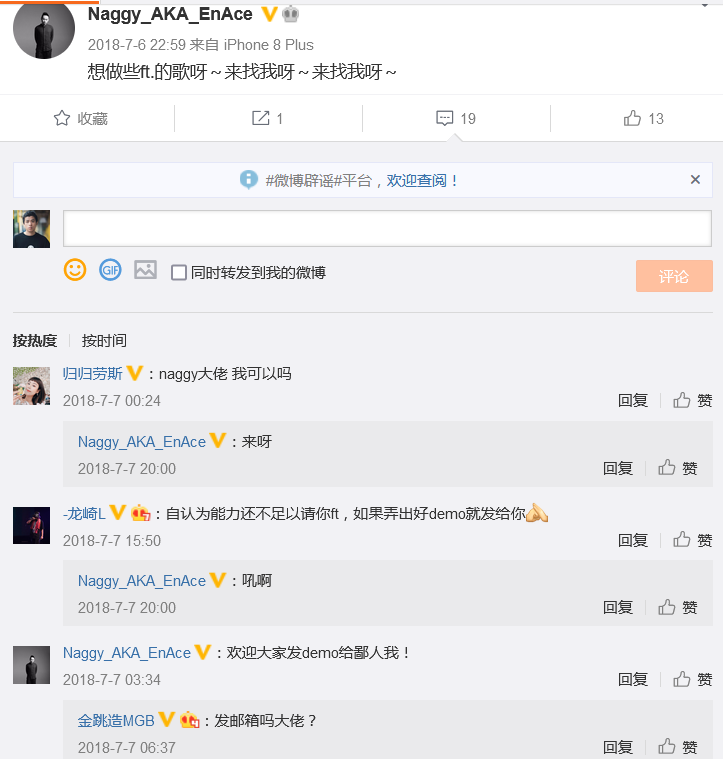
Task: Click the blue megaphone icon in the 辟谣 banner
Action: 247,179
